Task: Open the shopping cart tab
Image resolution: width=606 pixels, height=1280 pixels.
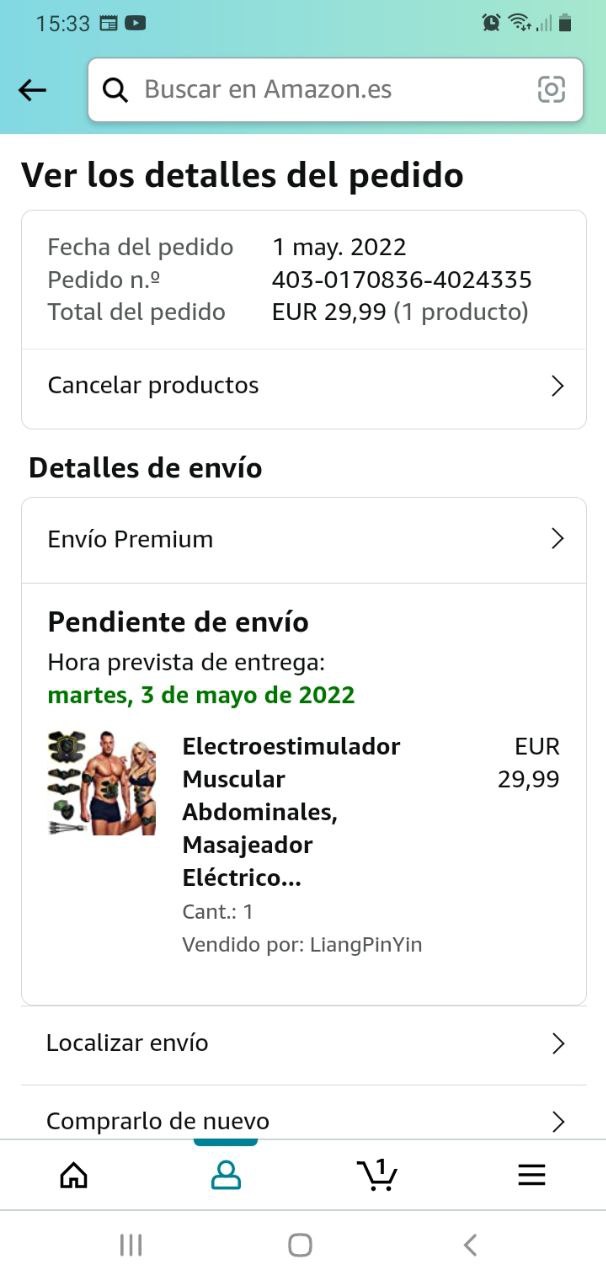Action: [x=377, y=1176]
